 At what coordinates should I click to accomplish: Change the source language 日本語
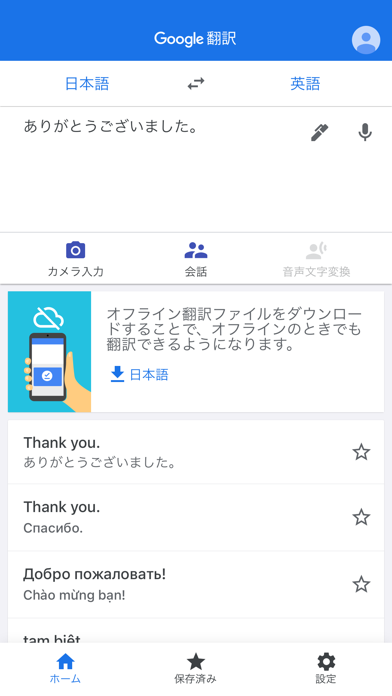click(87, 83)
